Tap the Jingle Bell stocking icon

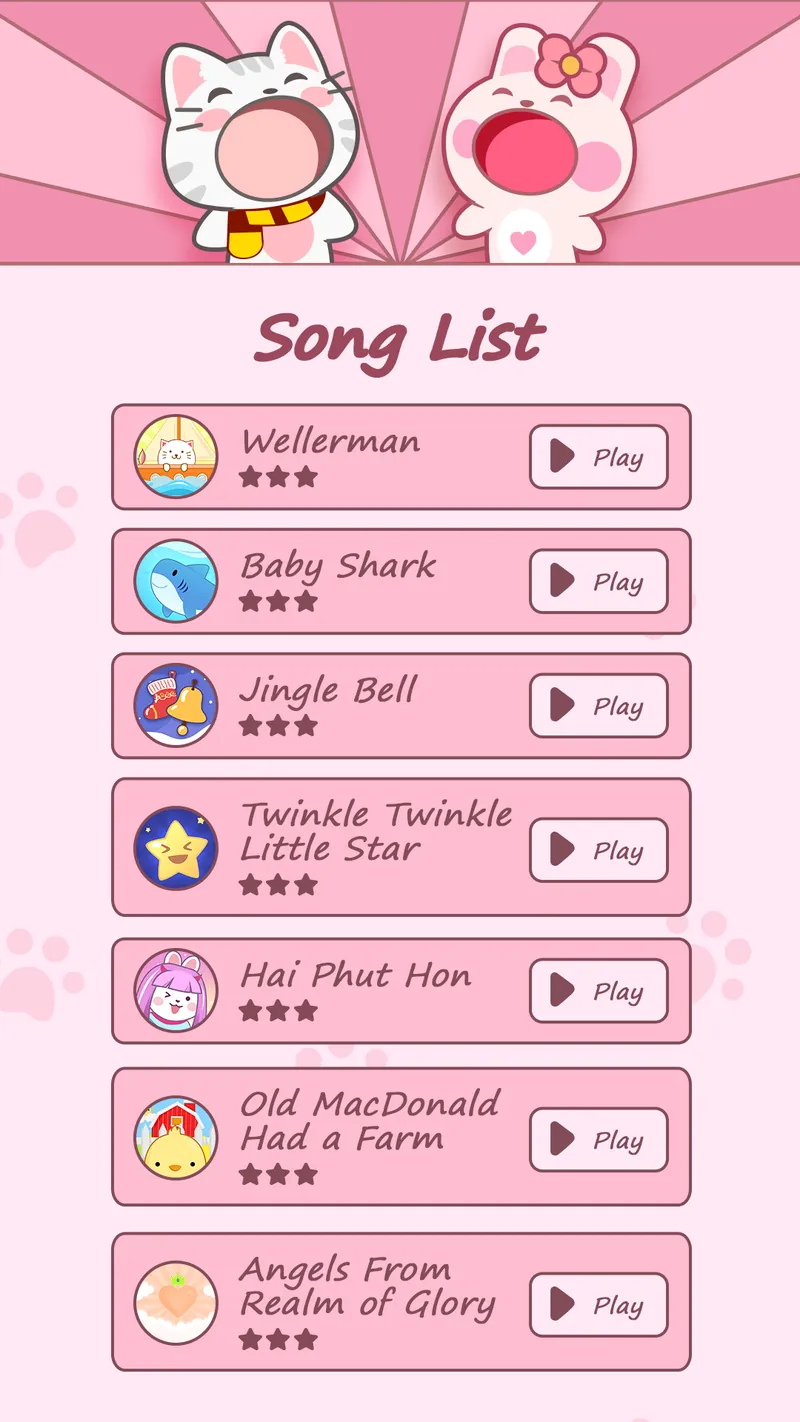pos(175,704)
